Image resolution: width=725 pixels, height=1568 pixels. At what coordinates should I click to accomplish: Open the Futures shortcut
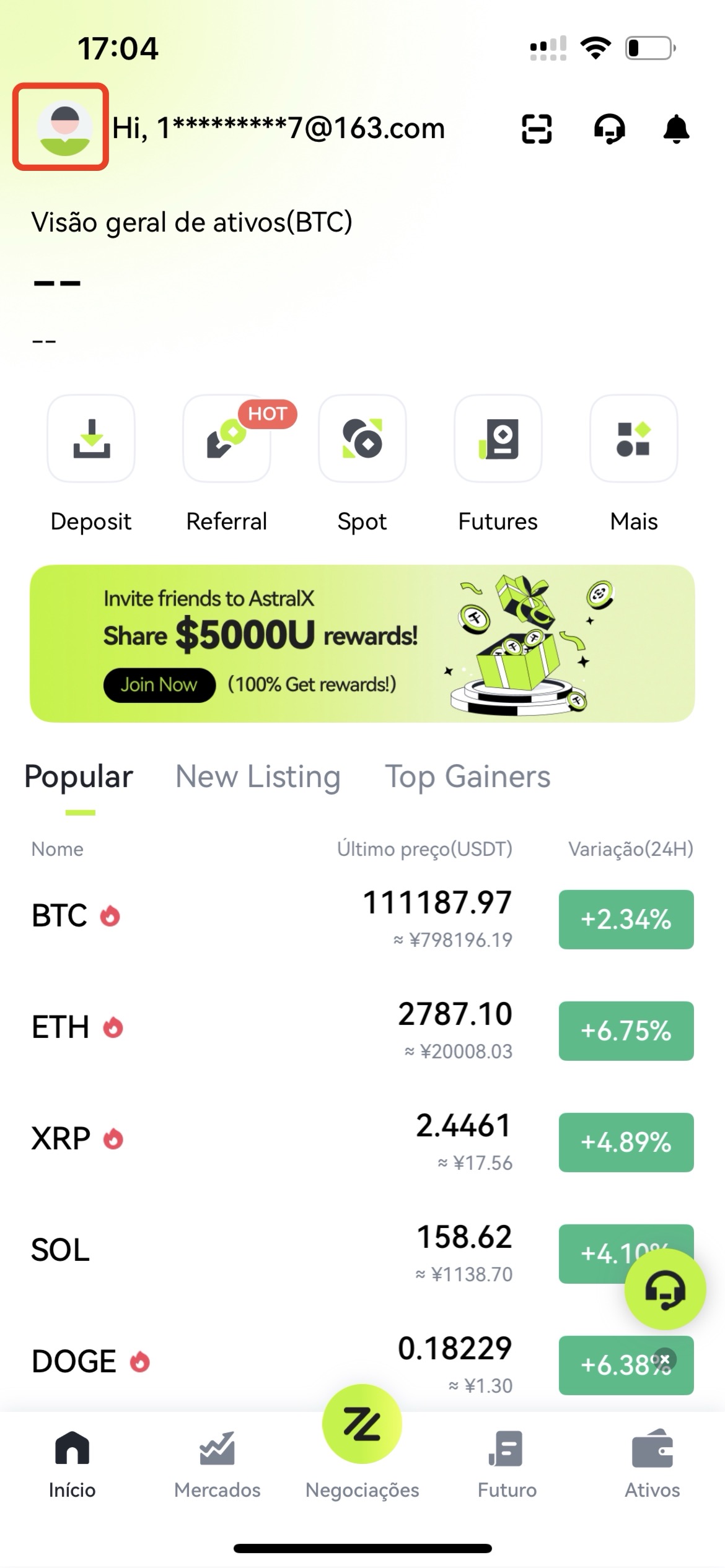tap(498, 464)
